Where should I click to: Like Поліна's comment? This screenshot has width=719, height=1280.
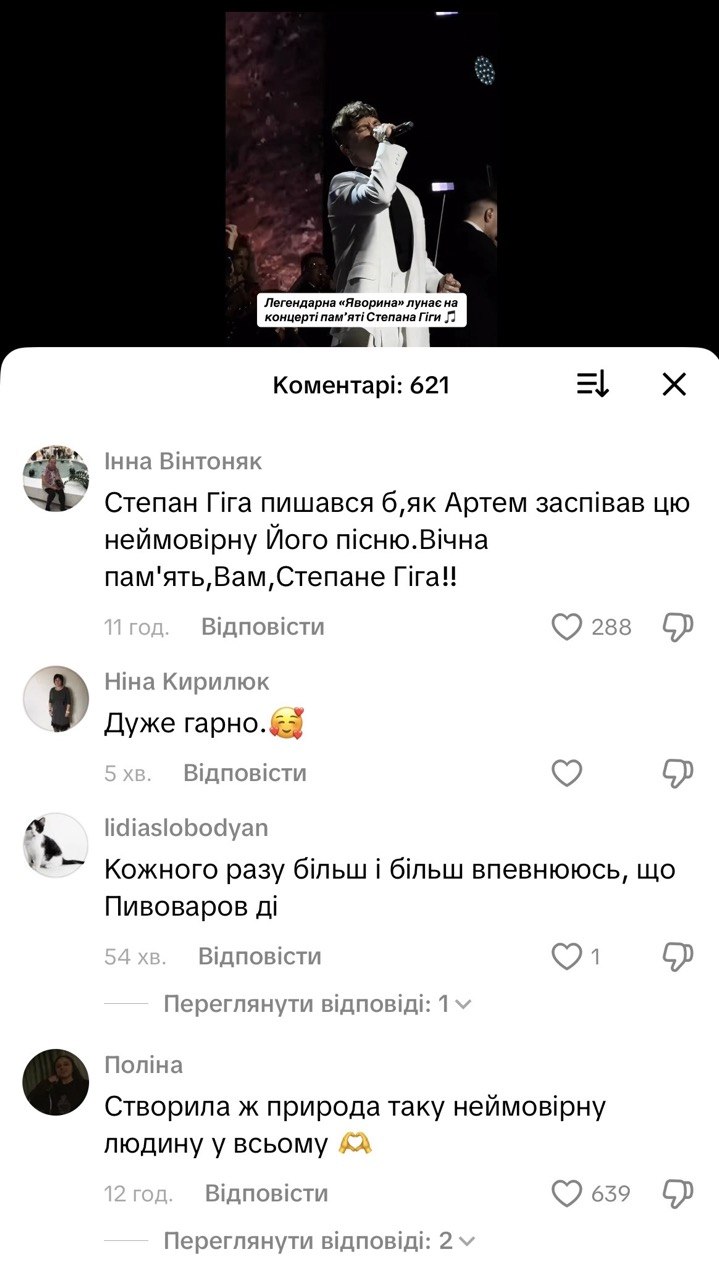[x=567, y=1193]
